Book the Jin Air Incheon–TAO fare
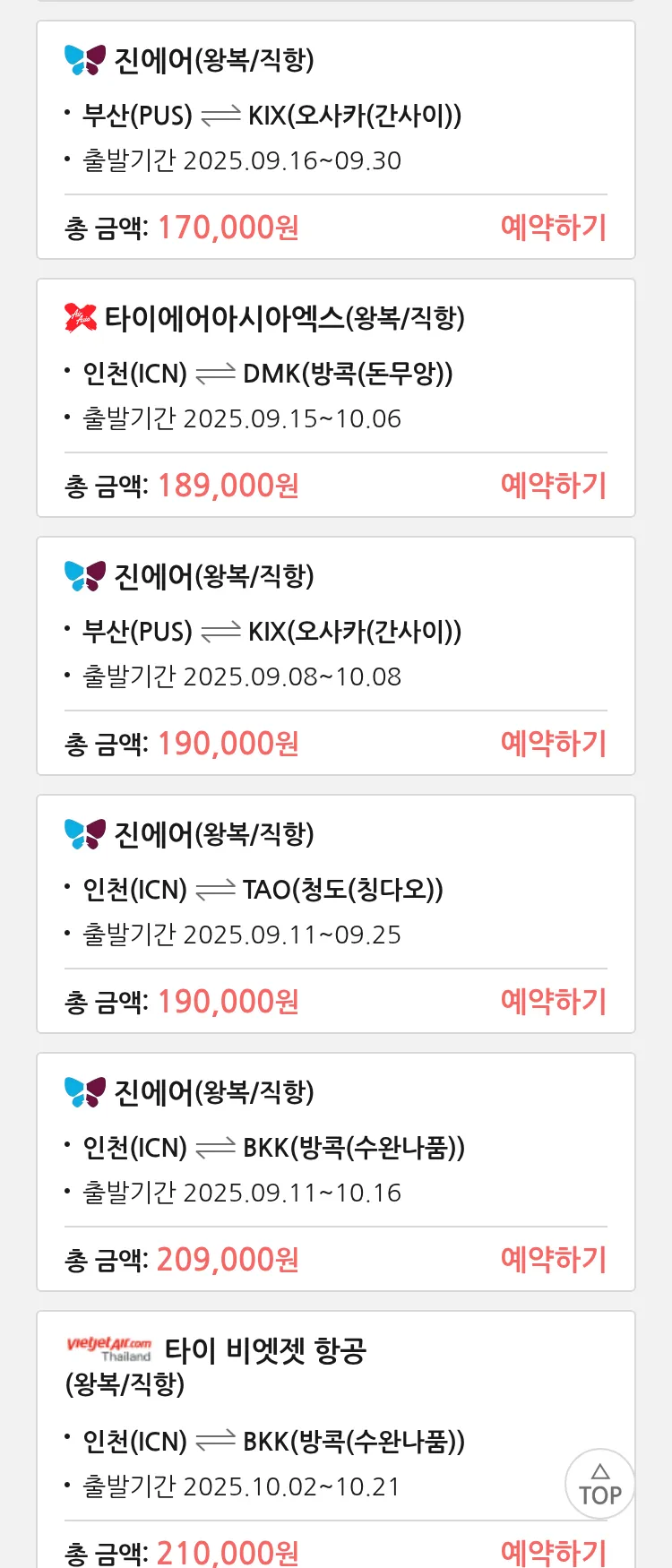The image size is (672, 1568). pyautogui.click(x=553, y=1002)
